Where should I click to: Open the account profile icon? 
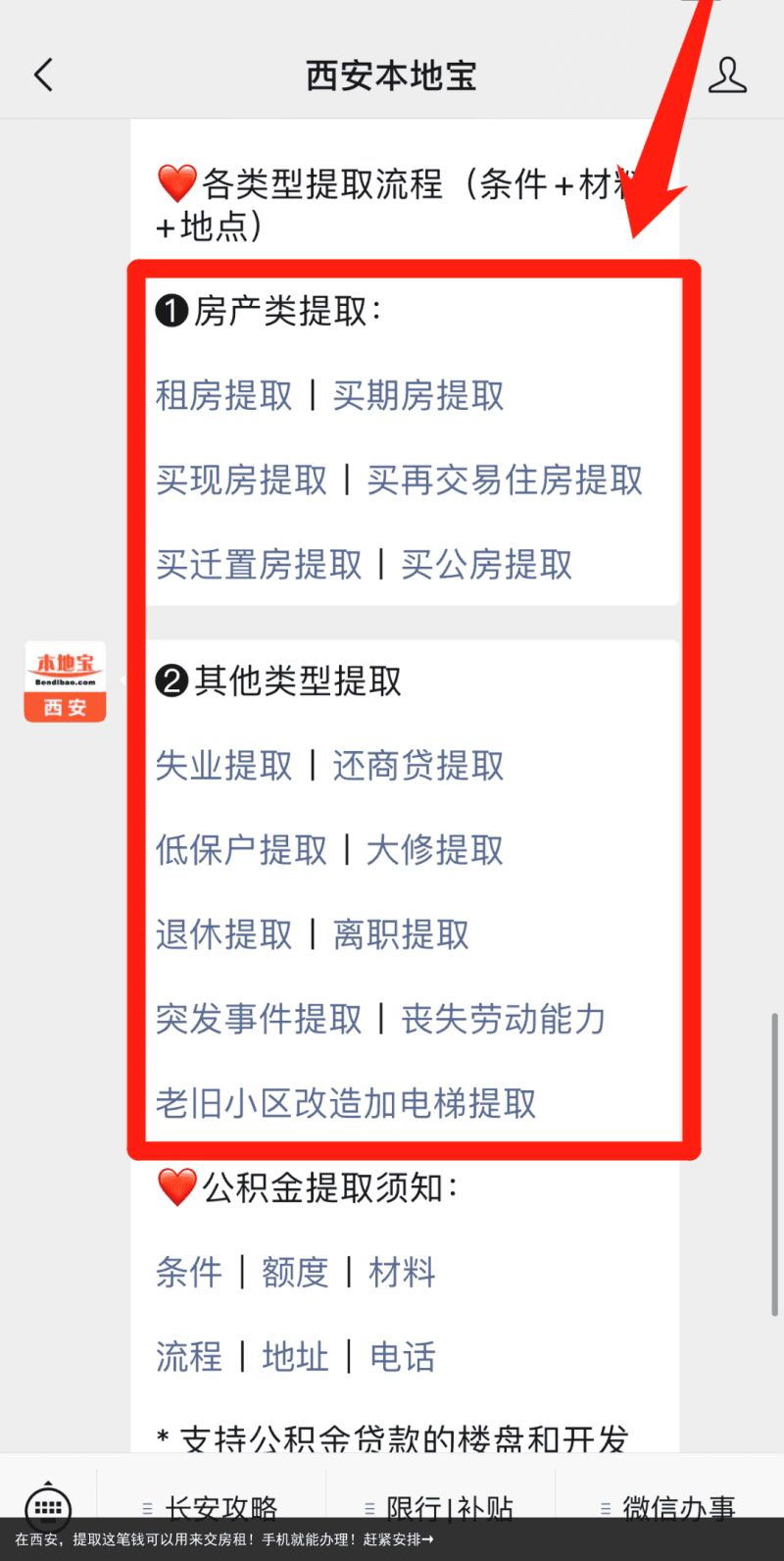[726, 76]
